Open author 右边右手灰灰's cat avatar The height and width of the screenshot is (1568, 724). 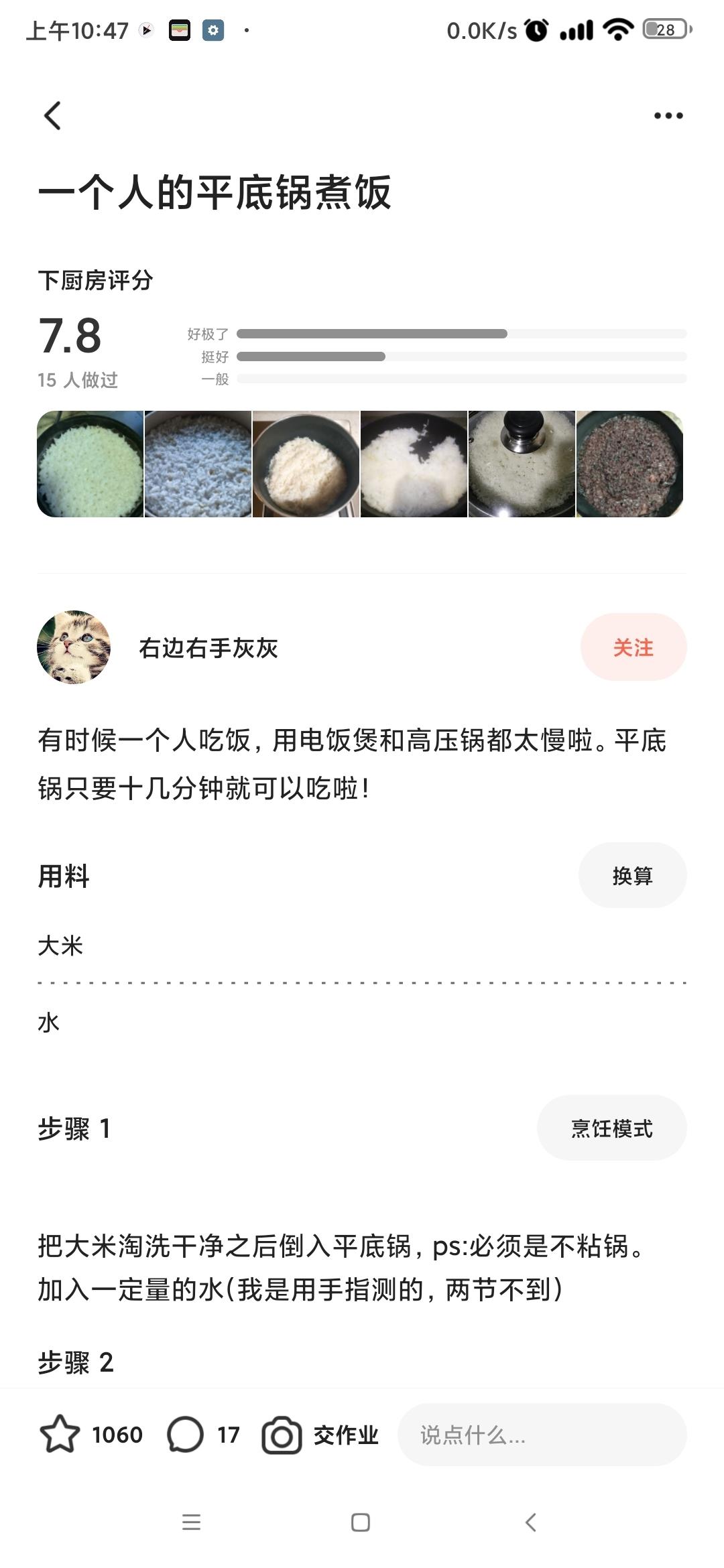(x=74, y=647)
